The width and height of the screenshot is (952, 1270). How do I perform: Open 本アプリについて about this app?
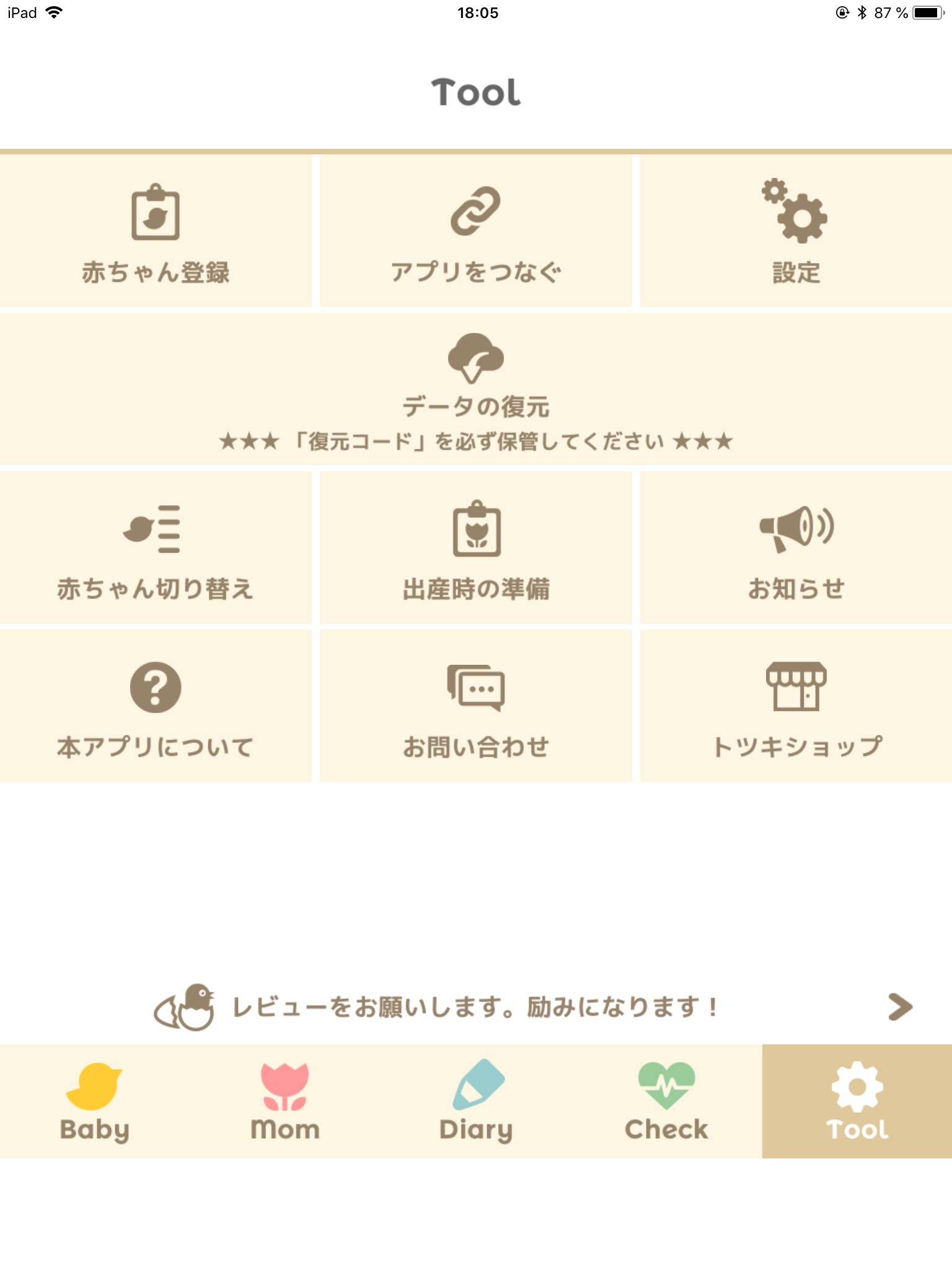click(x=156, y=706)
